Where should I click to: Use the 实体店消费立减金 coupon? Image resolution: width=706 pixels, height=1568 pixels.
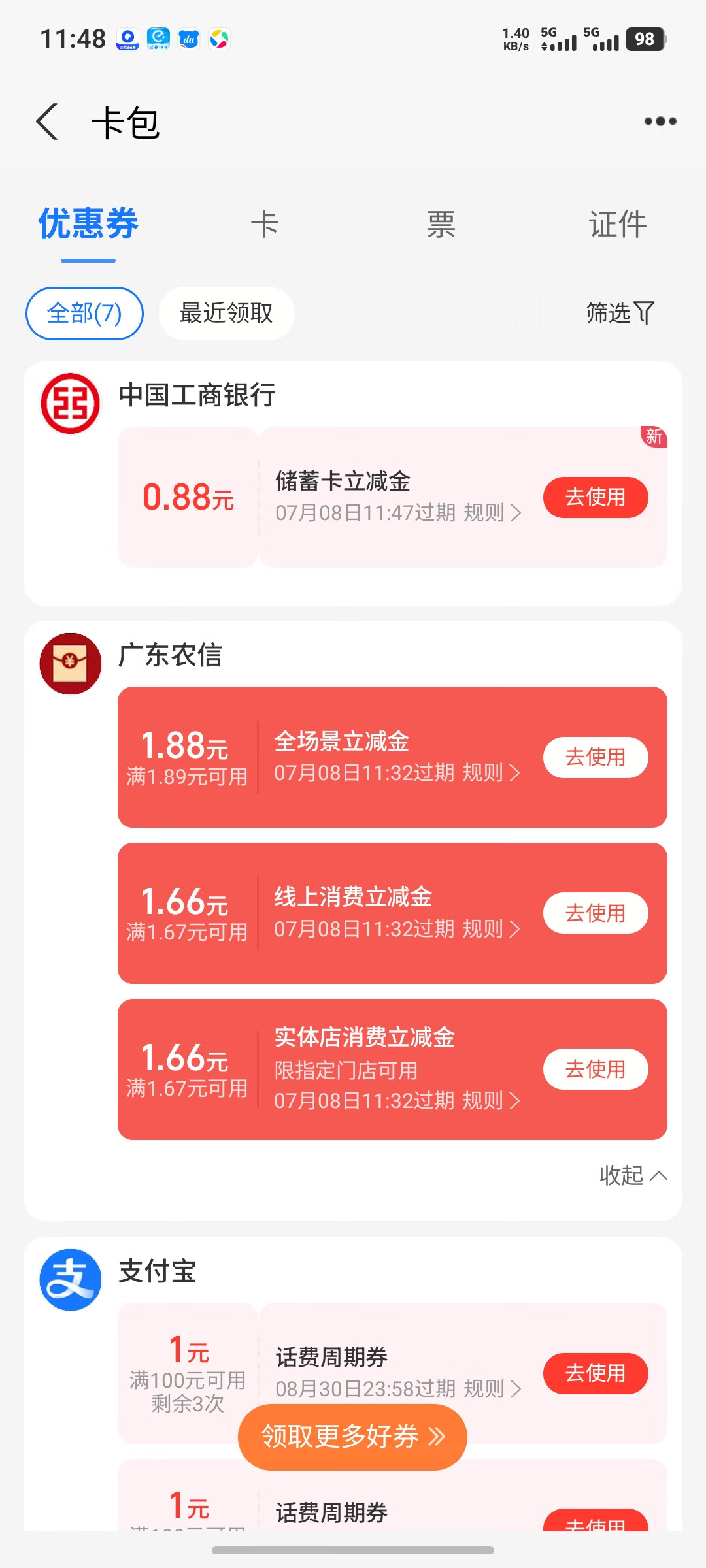tap(596, 1069)
